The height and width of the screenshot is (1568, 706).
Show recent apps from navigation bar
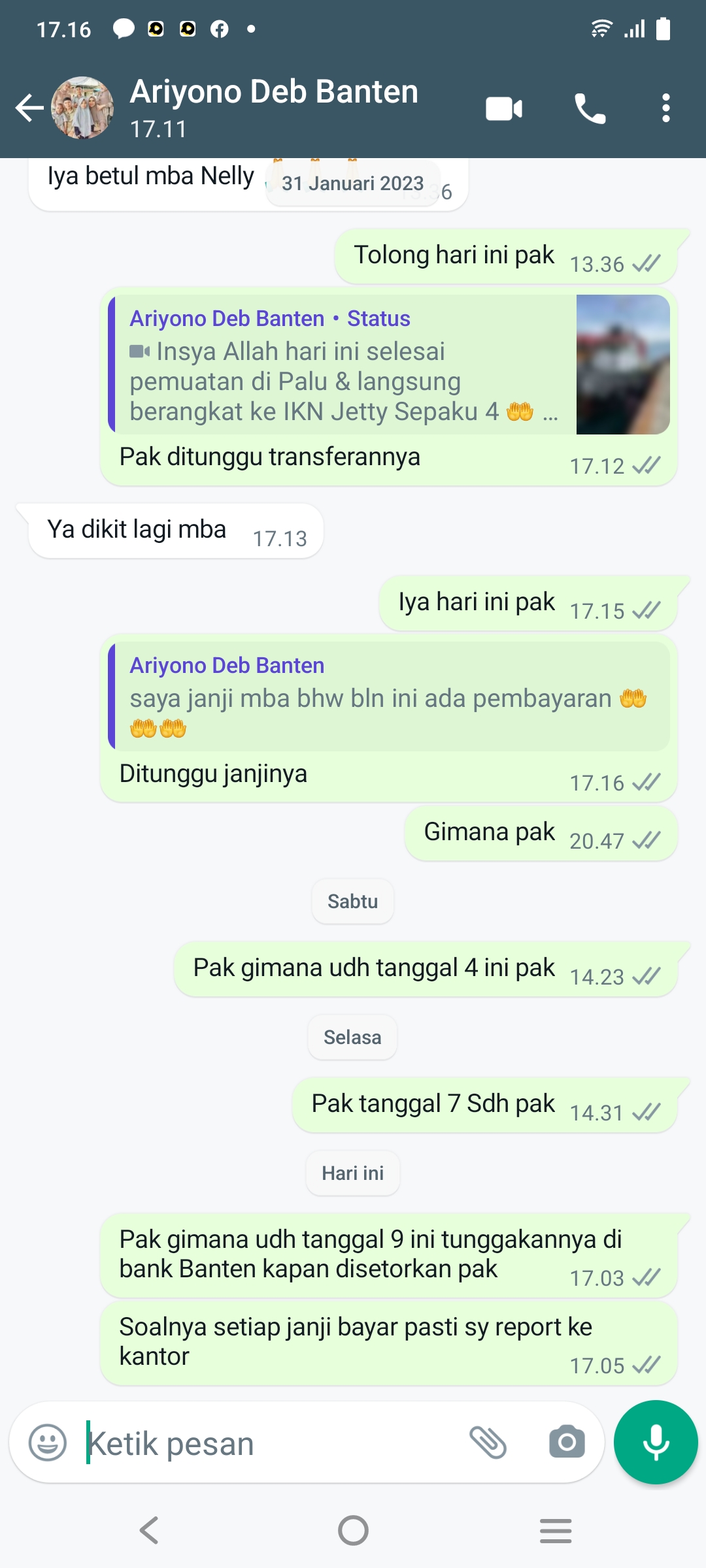[556, 1530]
